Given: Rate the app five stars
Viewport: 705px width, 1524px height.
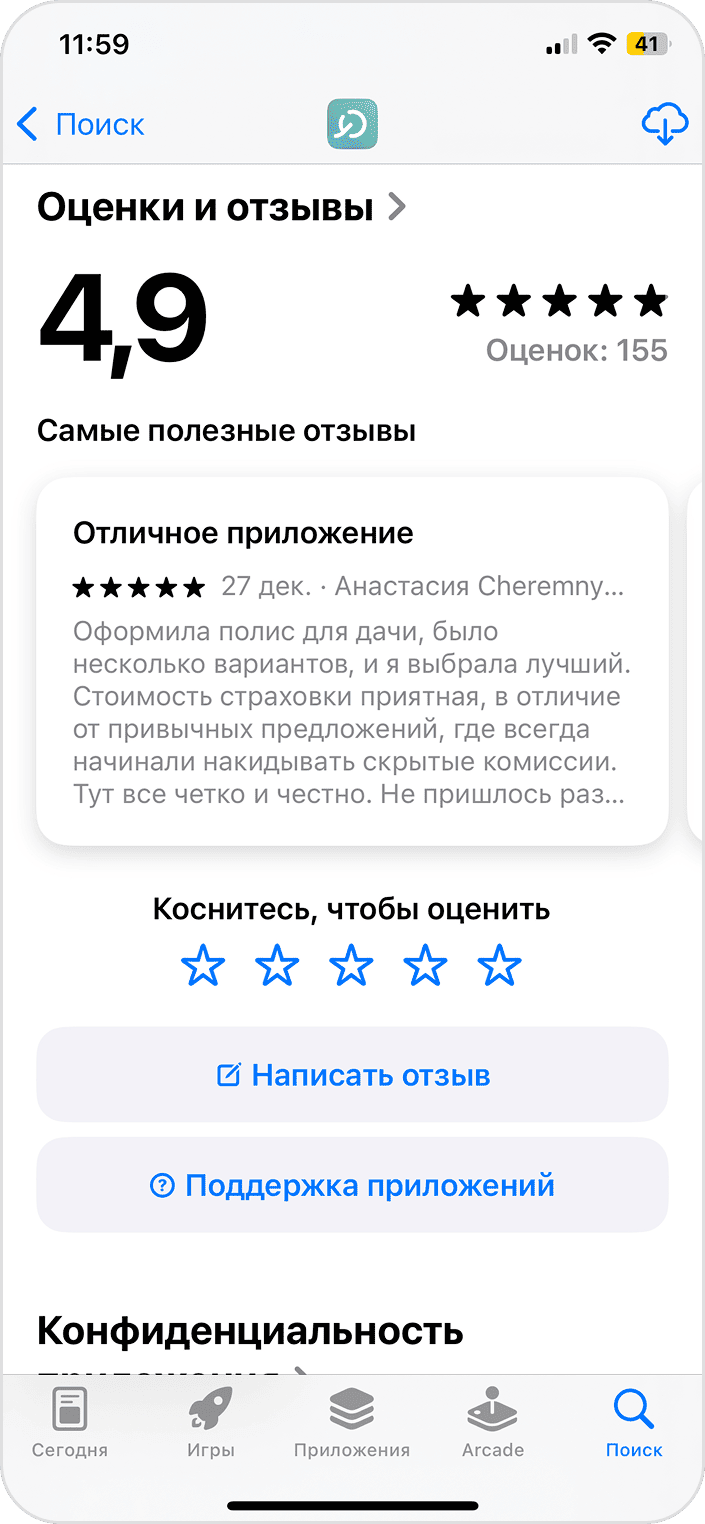Looking at the screenshot, I should pyautogui.click(x=499, y=967).
